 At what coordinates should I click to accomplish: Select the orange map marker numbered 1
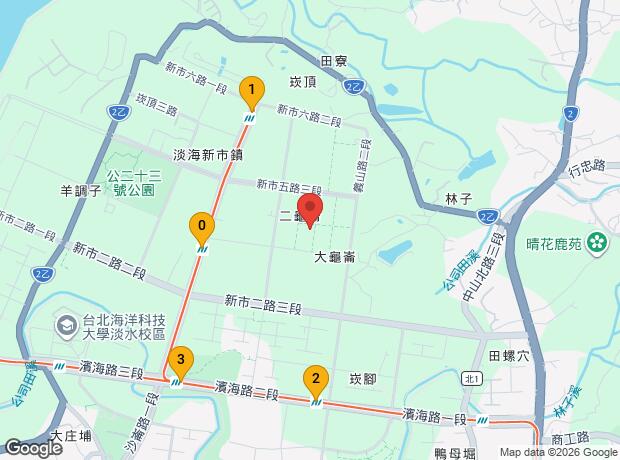click(252, 91)
